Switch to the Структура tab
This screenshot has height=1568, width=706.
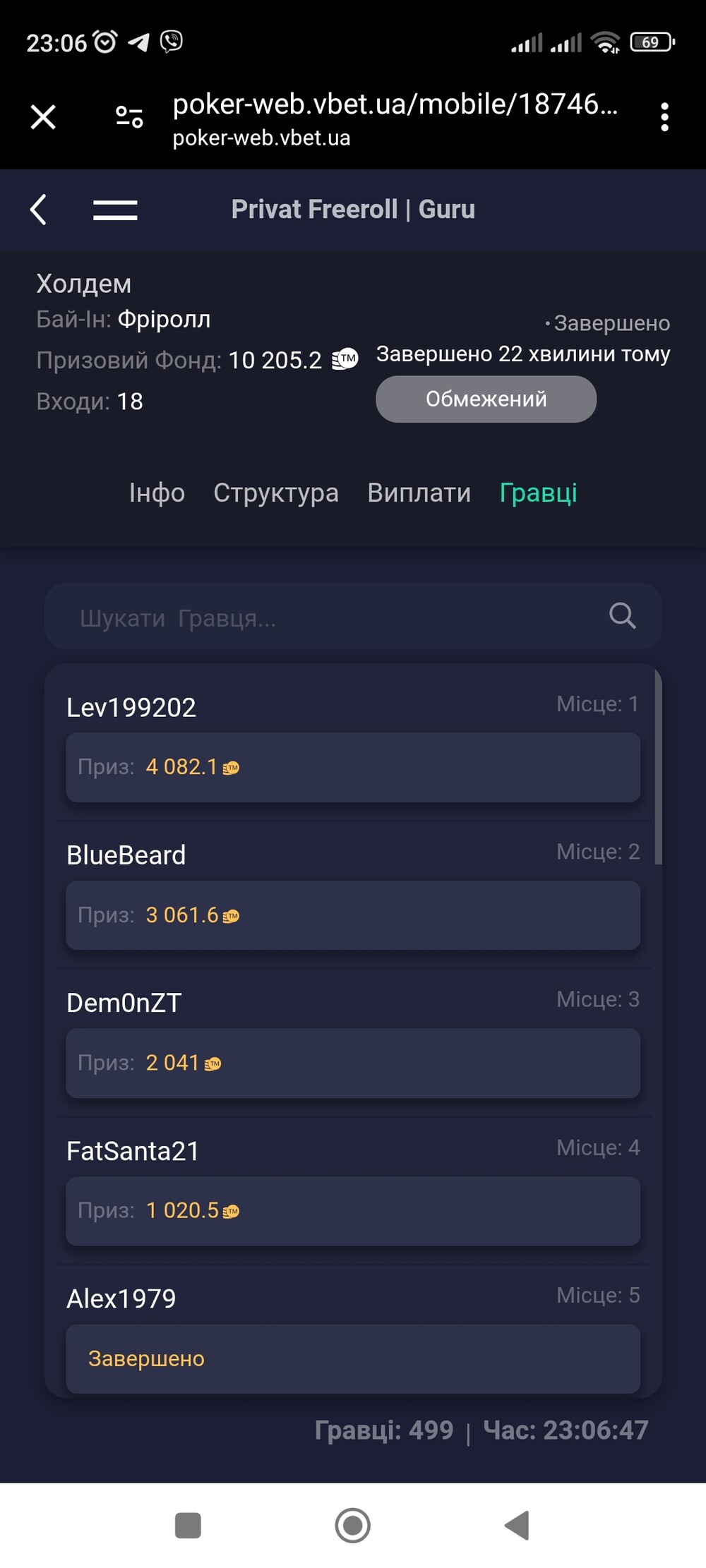point(276,493)
